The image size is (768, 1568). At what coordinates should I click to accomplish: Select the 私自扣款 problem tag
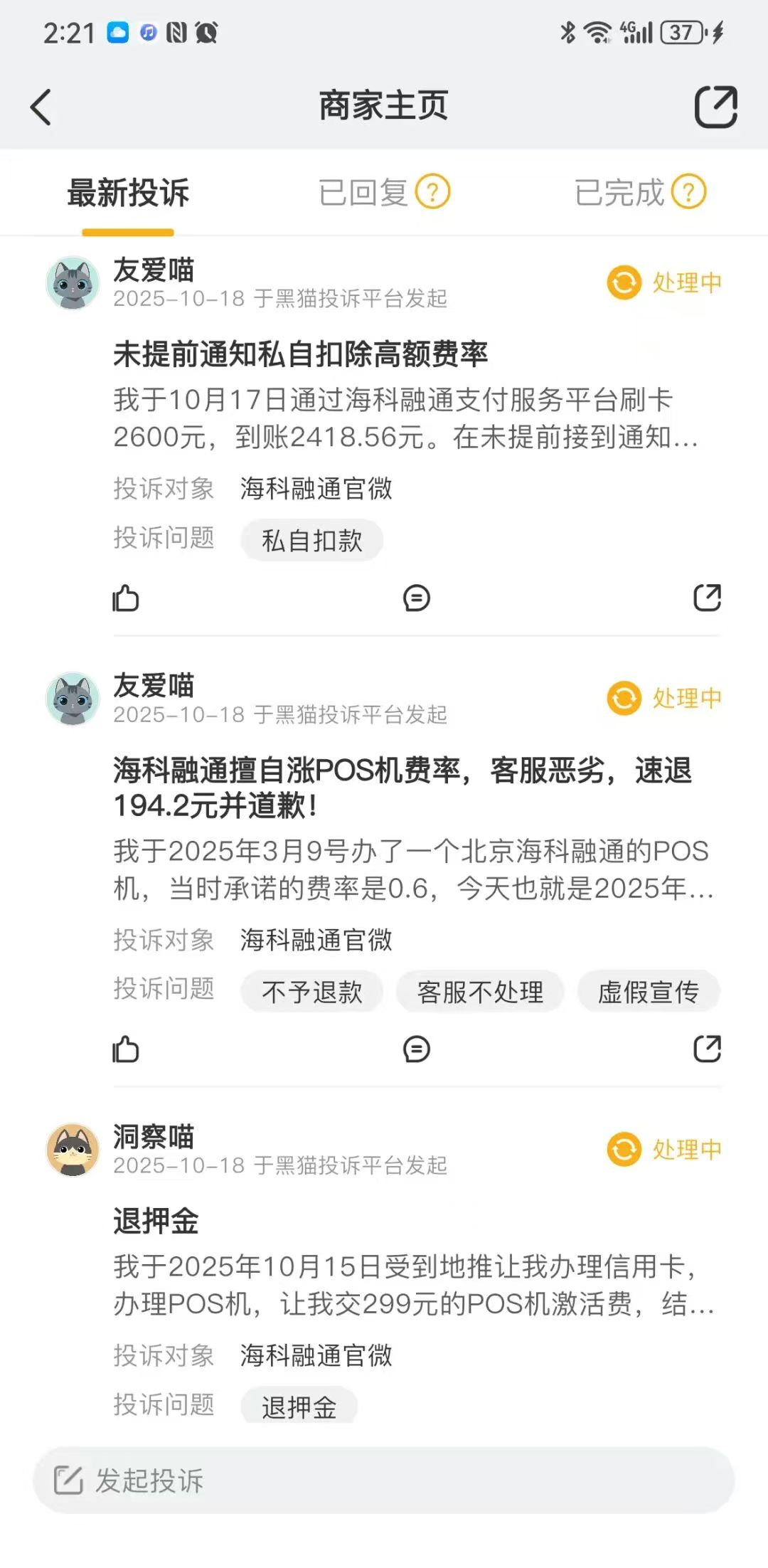311,541
